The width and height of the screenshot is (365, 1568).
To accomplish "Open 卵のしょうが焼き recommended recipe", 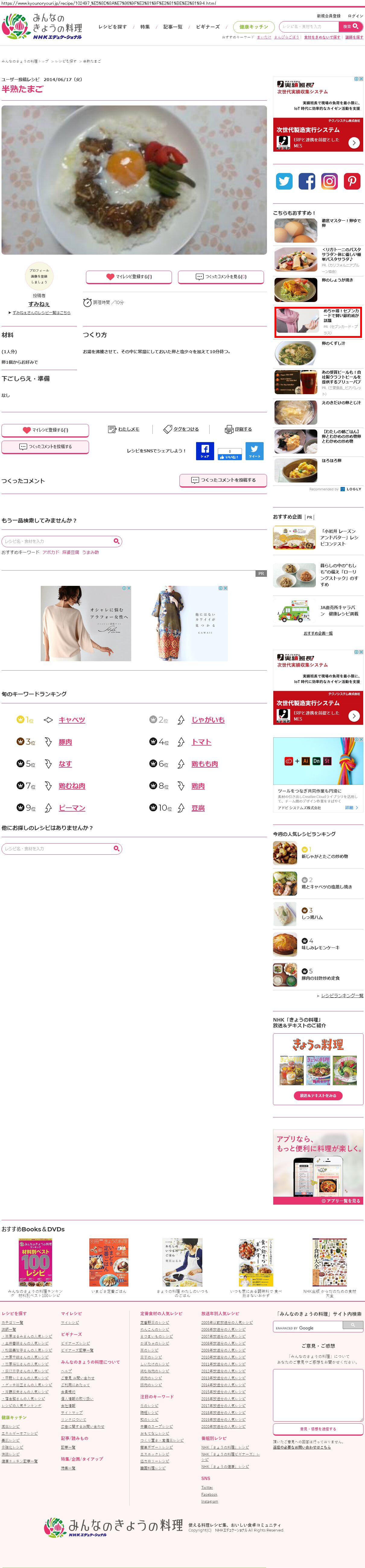I will (x=336, y=281).
